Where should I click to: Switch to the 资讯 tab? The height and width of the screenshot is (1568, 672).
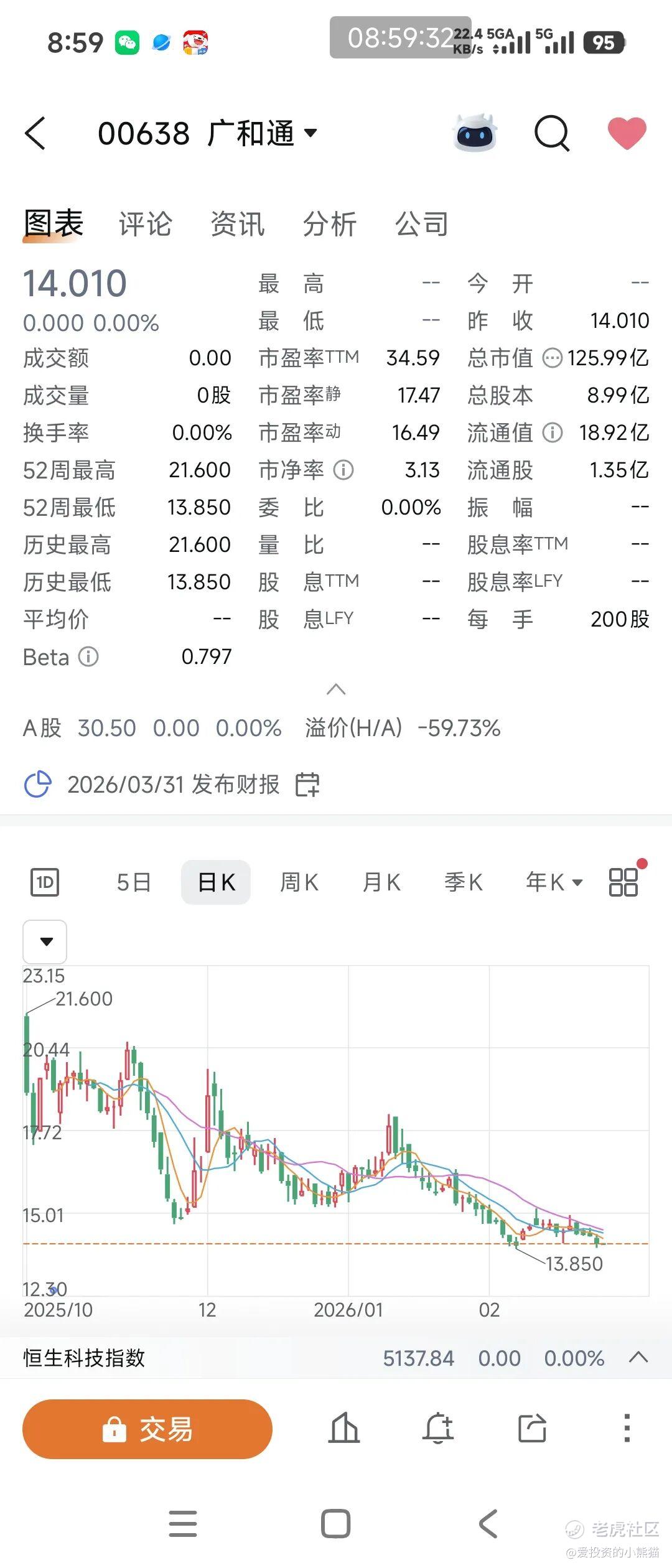coord(238,224)
